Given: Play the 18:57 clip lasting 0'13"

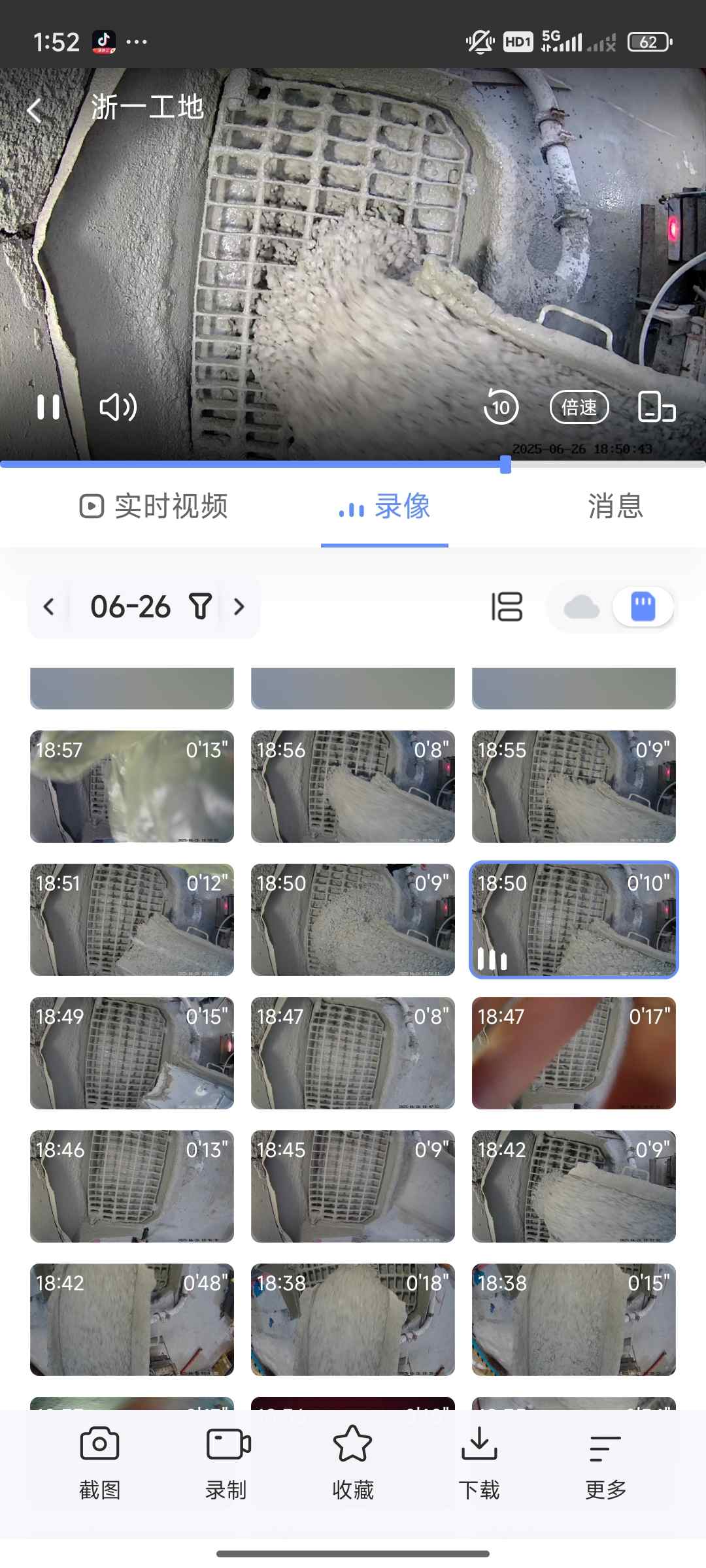Looking at the screenshot, I should coord(132,787).
